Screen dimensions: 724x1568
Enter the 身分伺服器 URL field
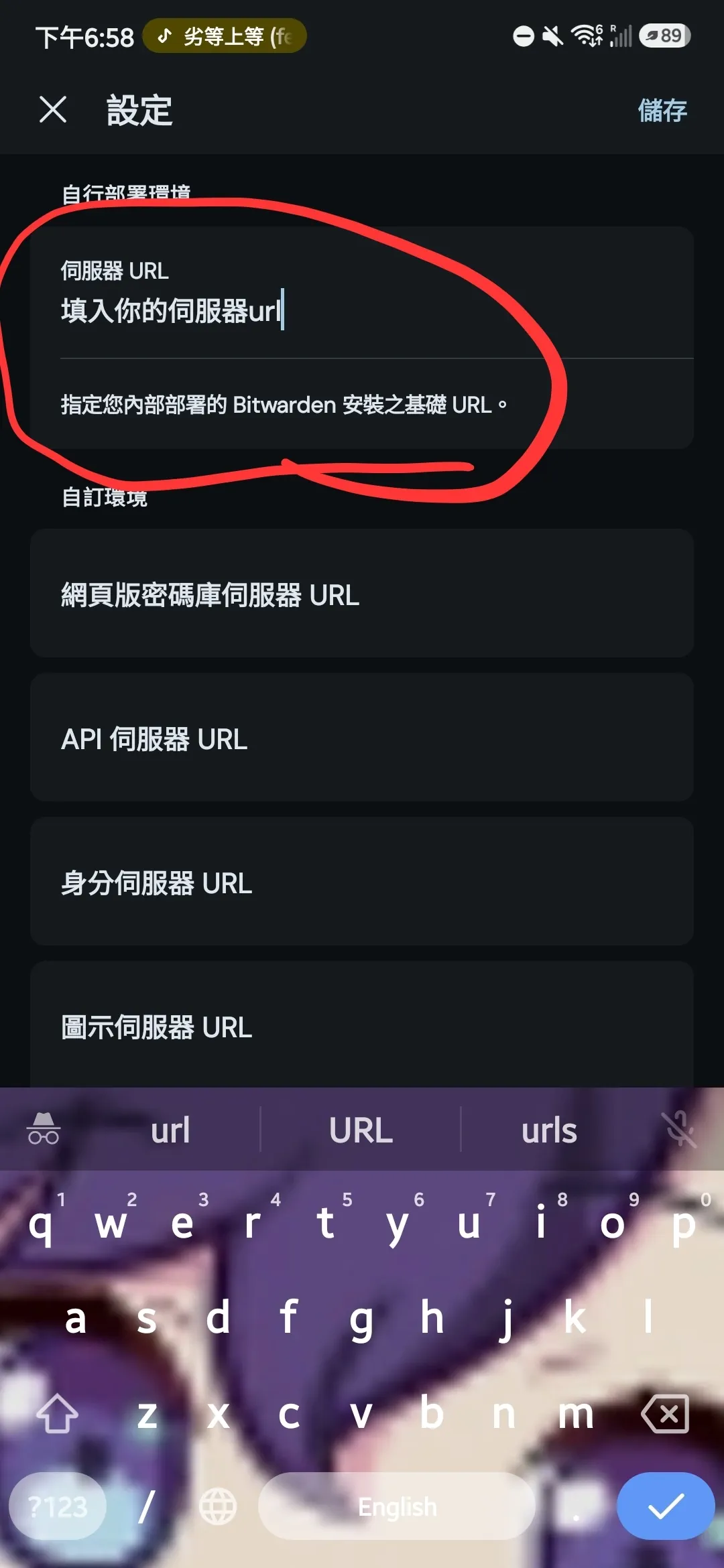362,882
